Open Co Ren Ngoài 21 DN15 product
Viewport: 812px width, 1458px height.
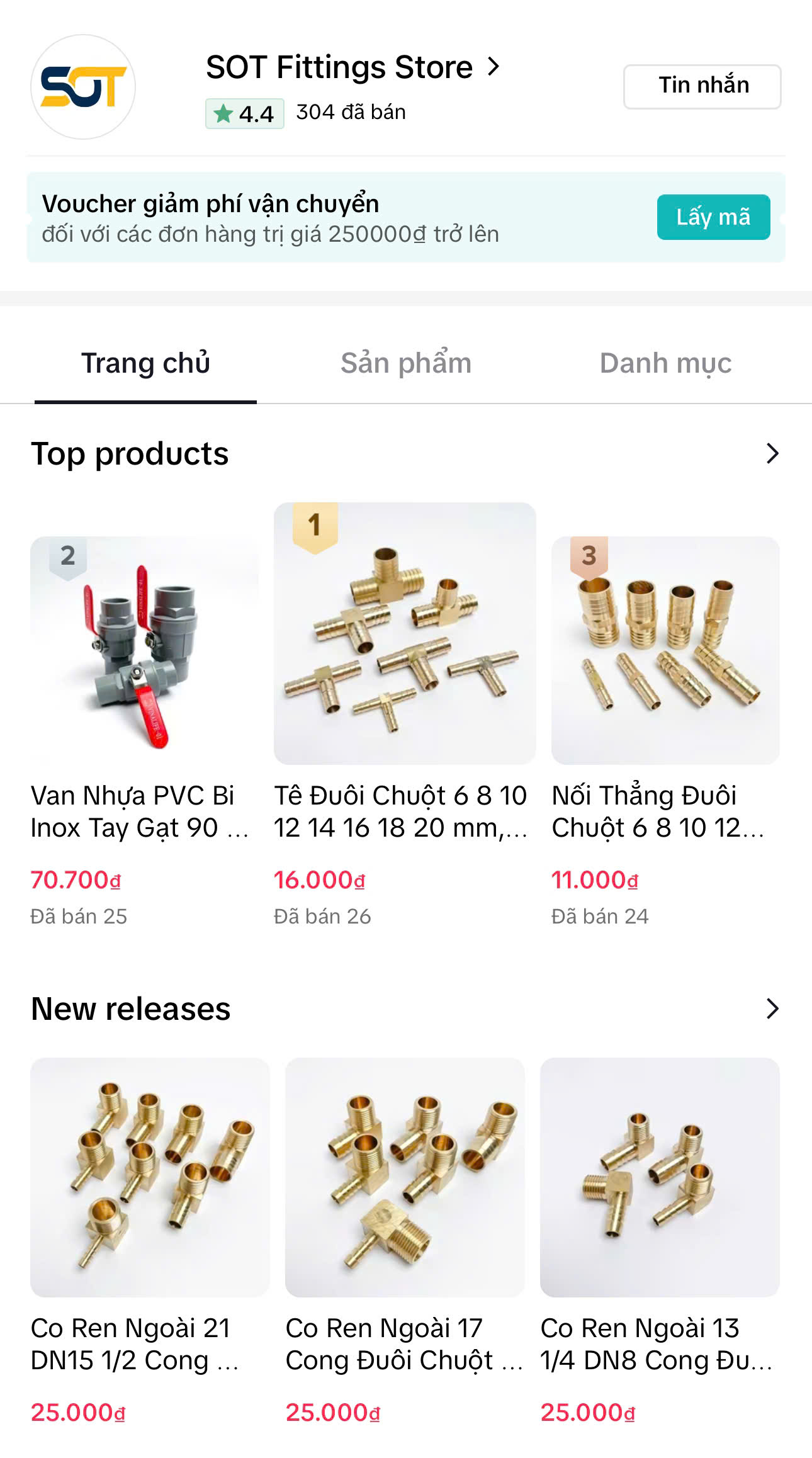click(x=150, y=1177)
